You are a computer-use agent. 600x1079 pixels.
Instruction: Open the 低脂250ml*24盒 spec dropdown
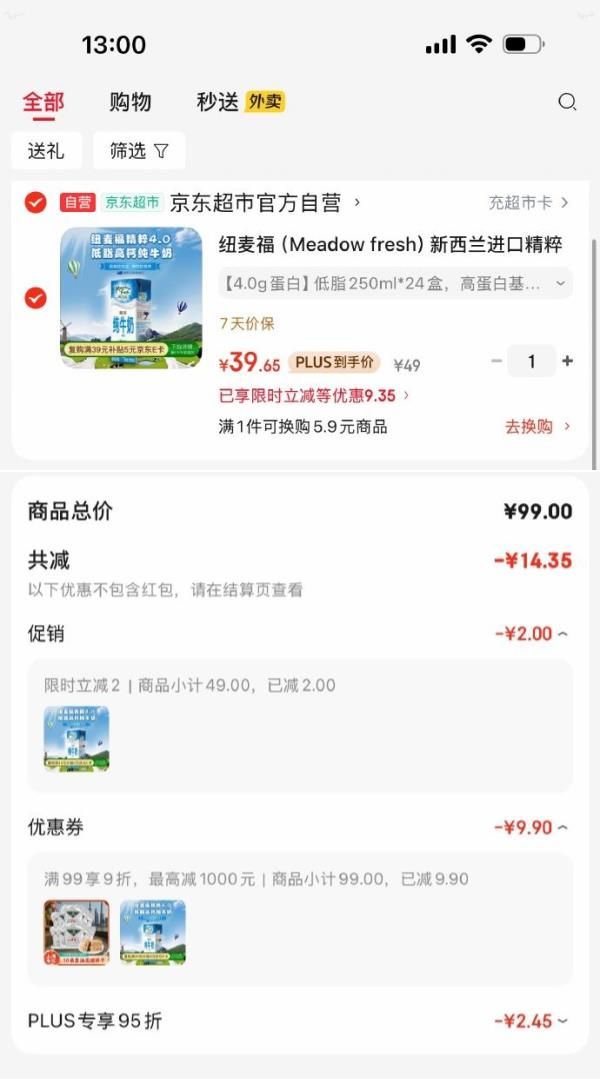395,284
